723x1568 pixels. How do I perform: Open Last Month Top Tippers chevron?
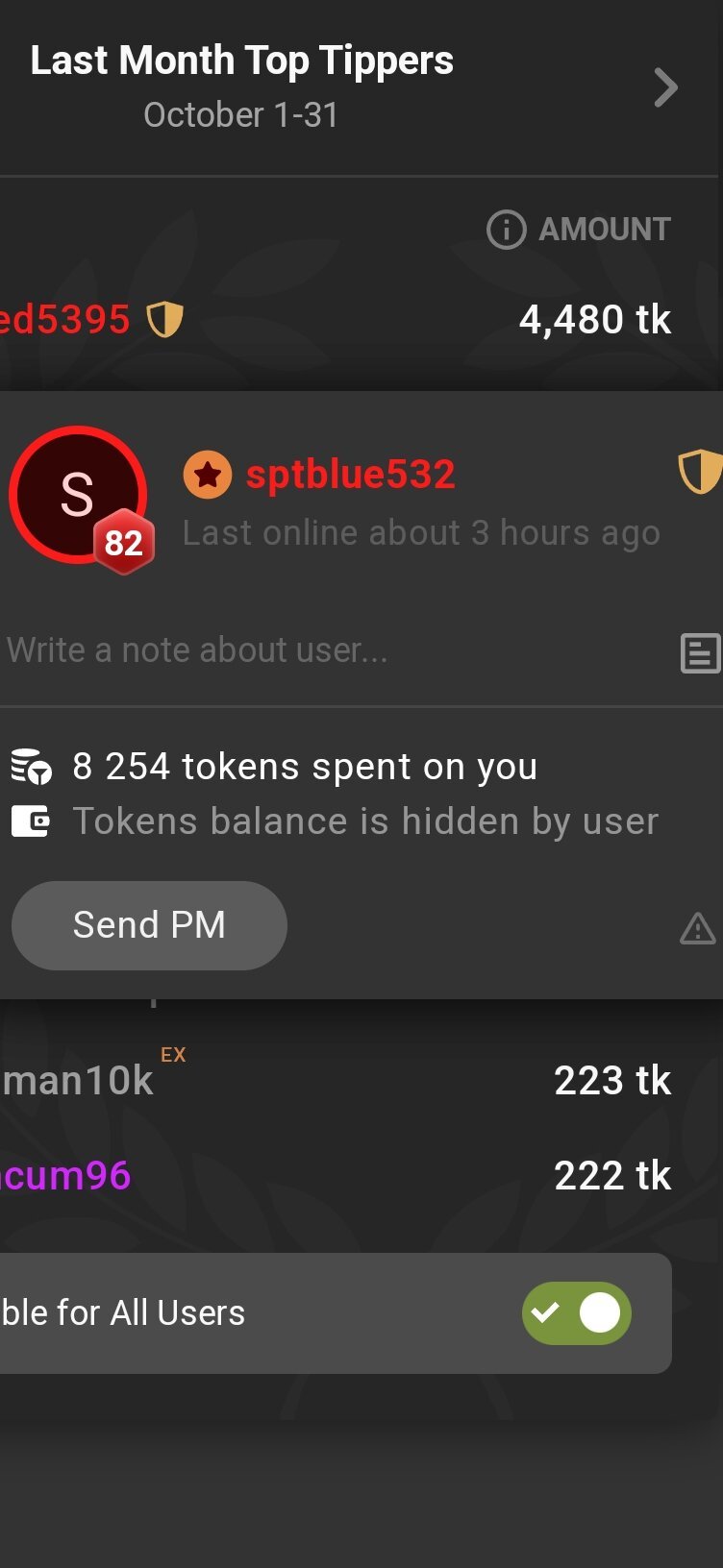pyautogui.click(x=665, y=88)
